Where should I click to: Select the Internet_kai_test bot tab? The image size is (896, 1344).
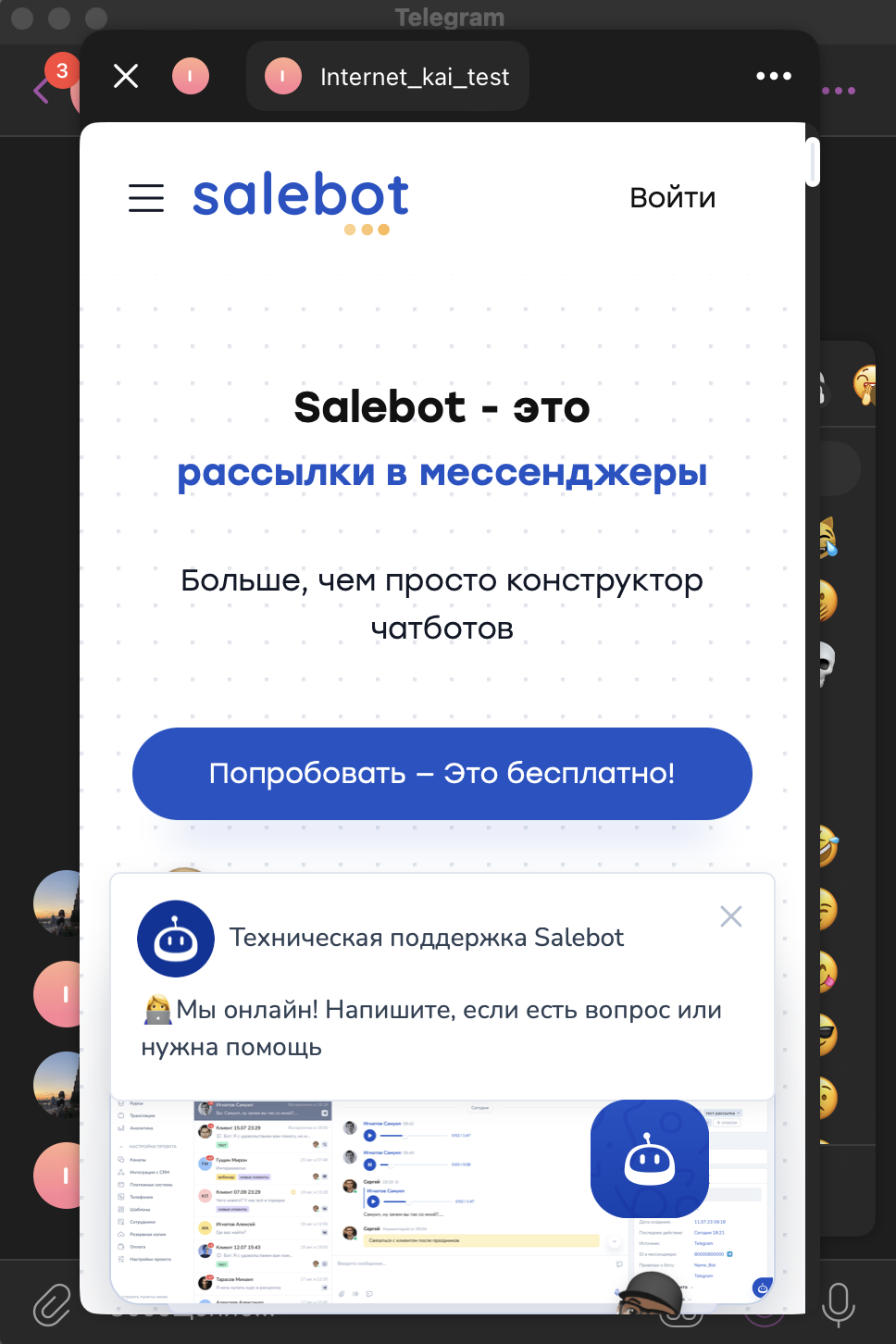pyautogui.click(x=389, y=77)
